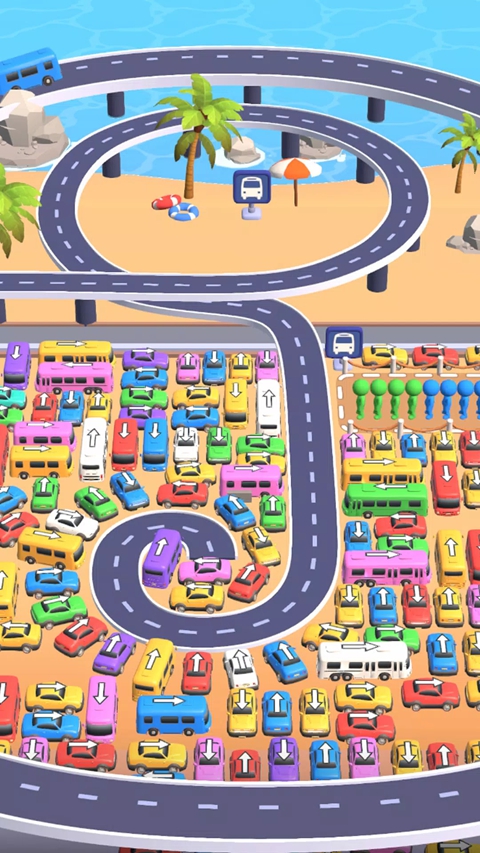
Task: Tap the red van with down arrow
Action: [x=125, y=443]
